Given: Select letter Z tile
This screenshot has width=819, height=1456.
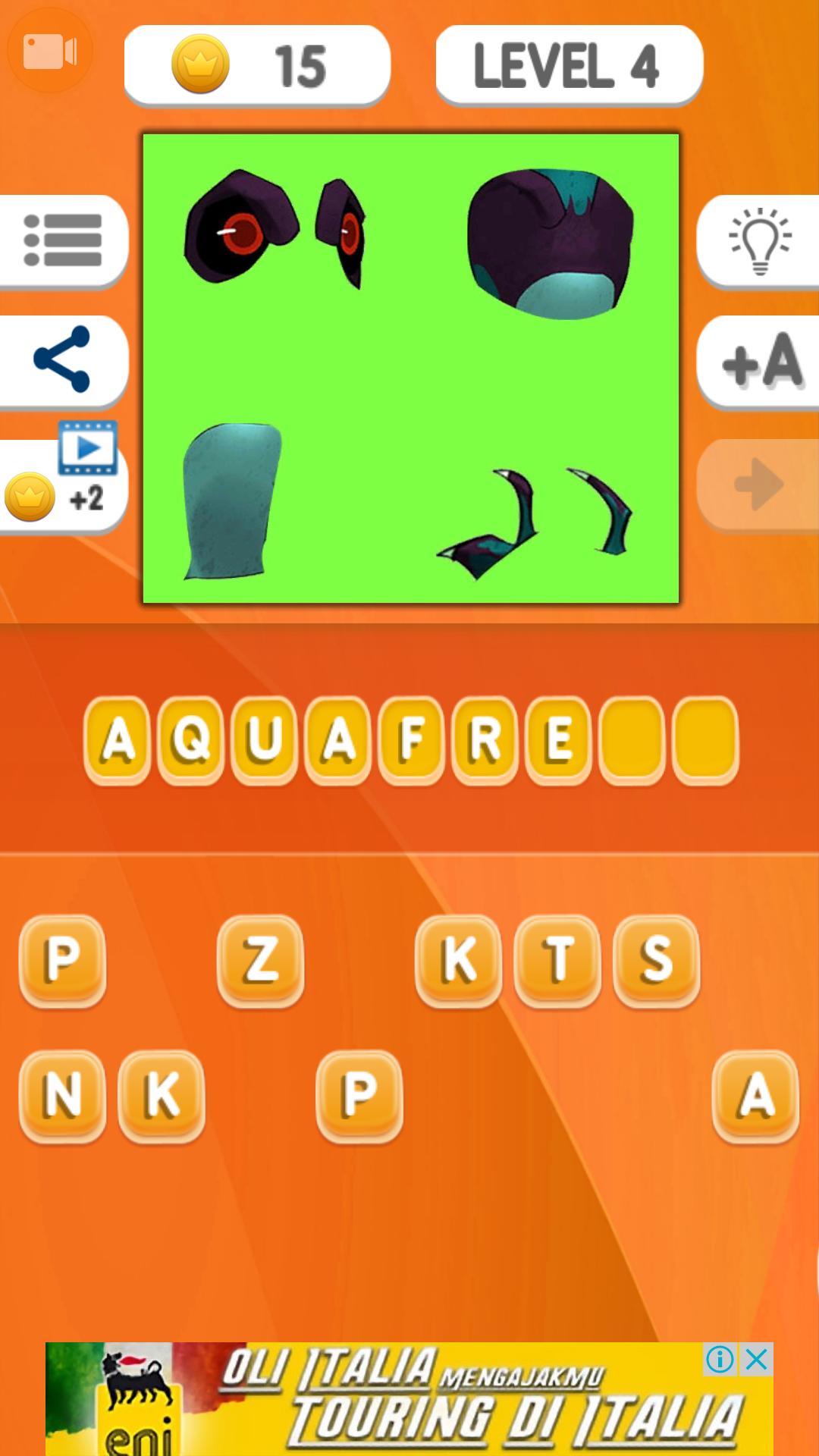Looking at the screenshot, I should (x=260, y=960).
